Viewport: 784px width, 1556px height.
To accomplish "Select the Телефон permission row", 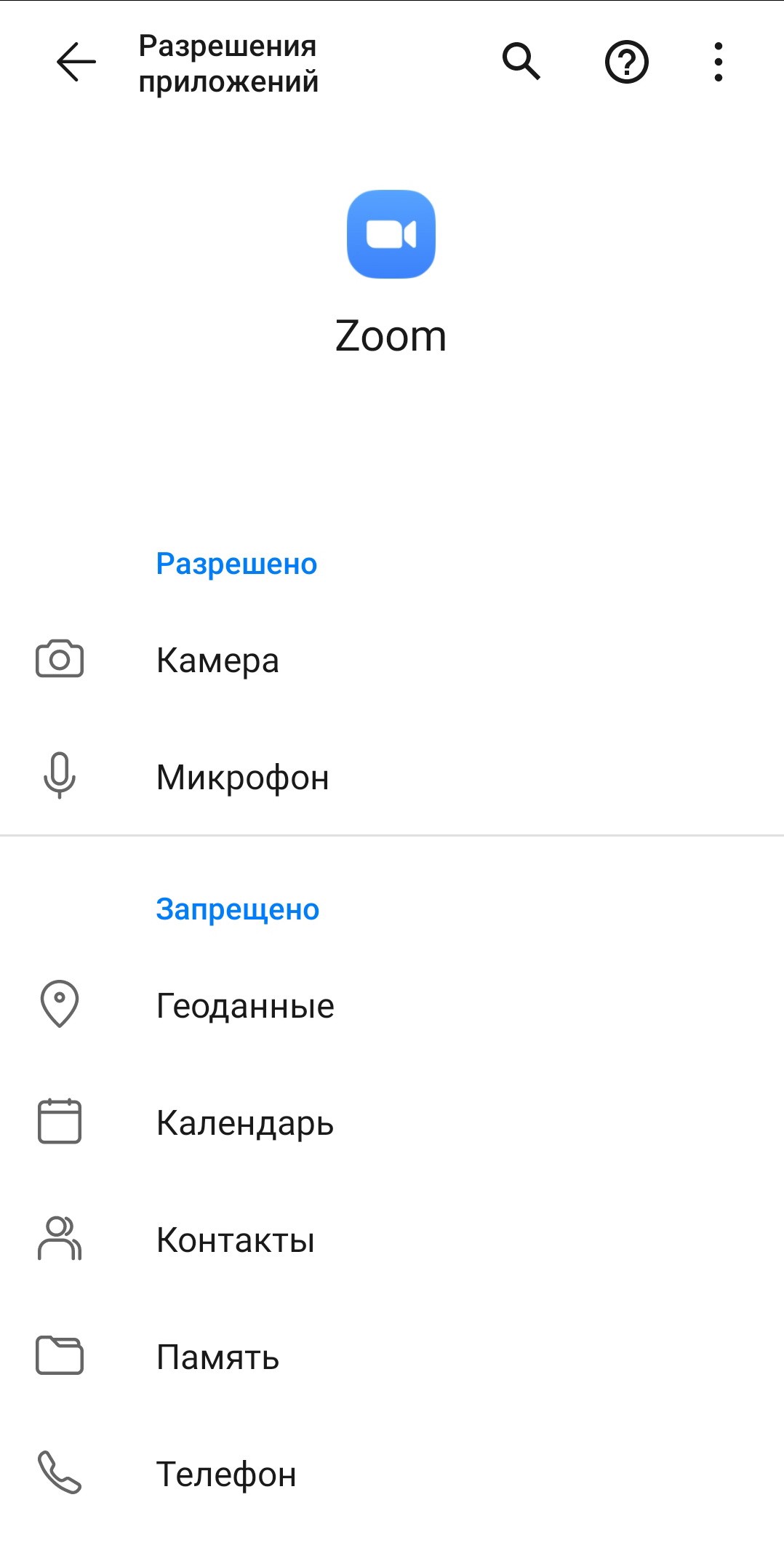I will click(x=226, y=1475).
